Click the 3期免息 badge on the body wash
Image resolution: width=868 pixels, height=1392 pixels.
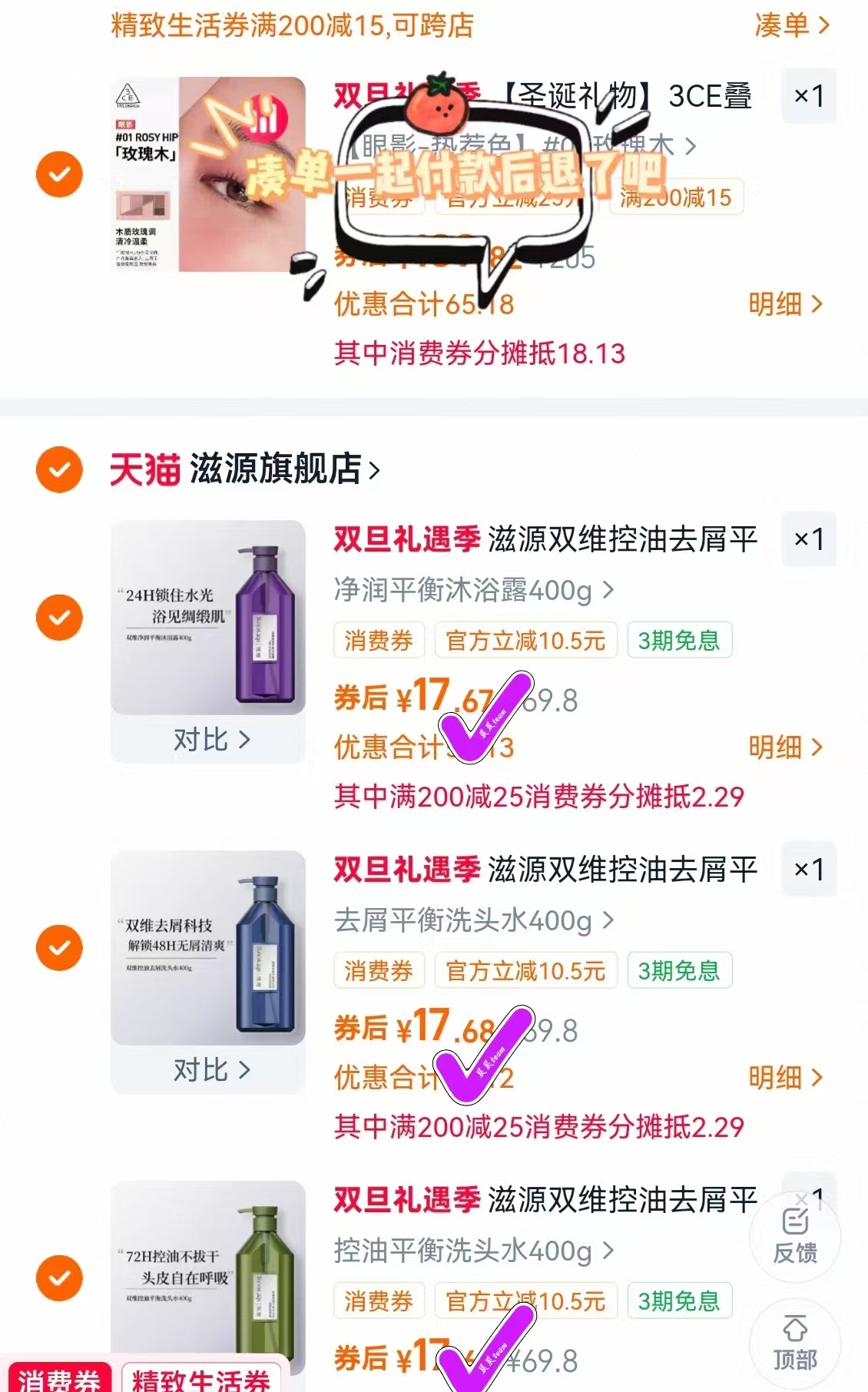point(679,641)
